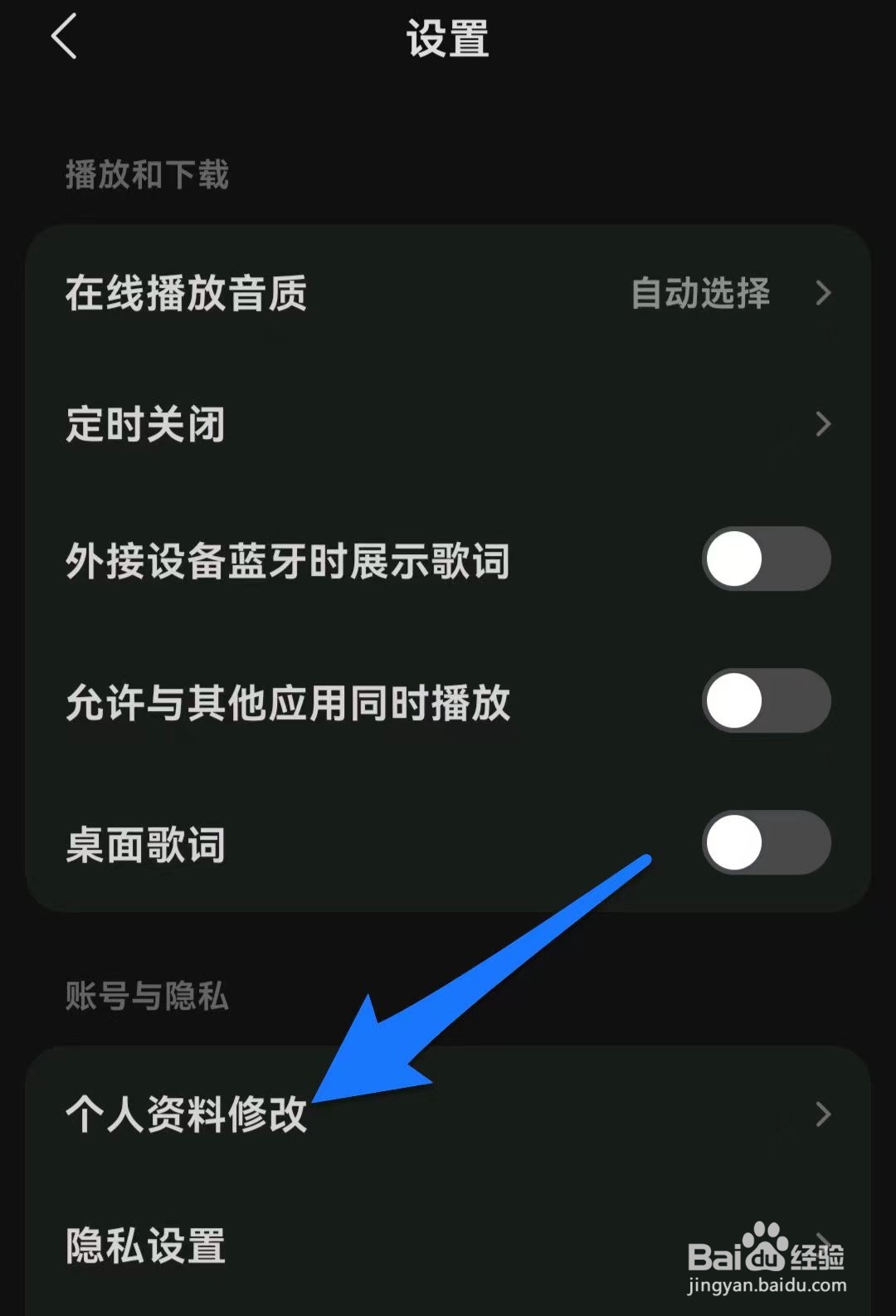Open the 自动选择 audio quality selector
This screenshot has width=896, height=1316.
coord(701,295)
